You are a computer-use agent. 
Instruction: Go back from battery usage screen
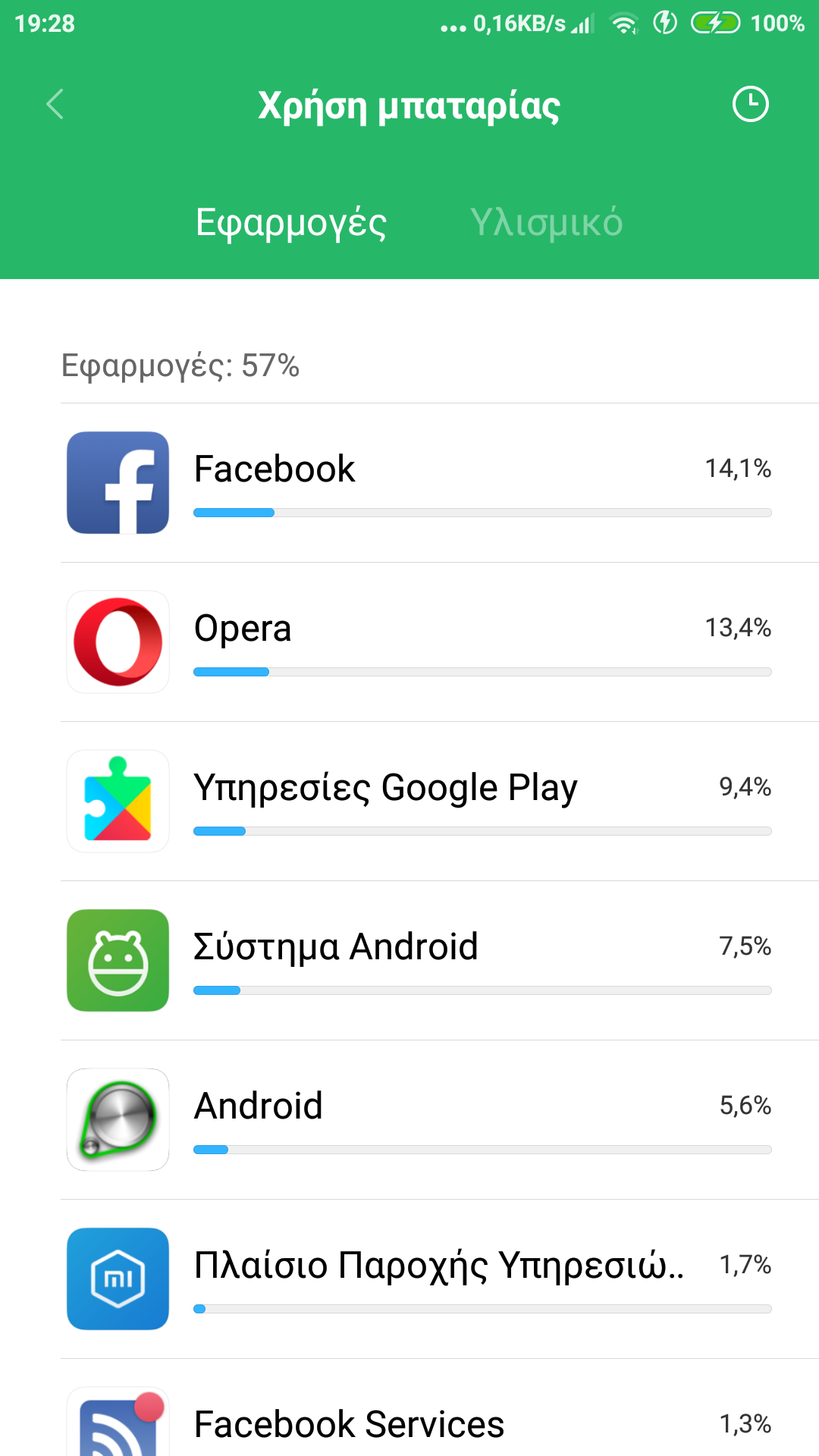click(55, 104)
